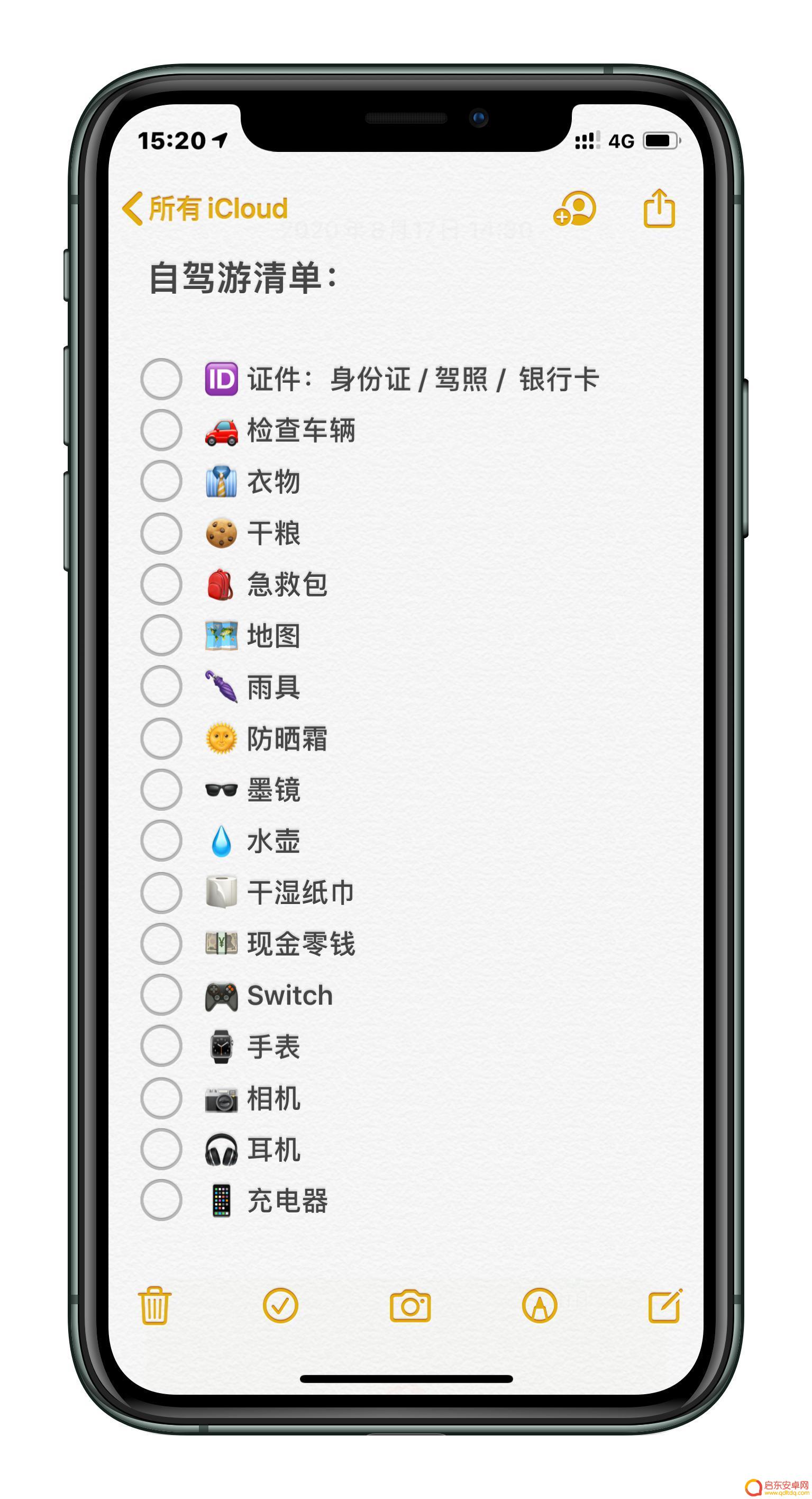Mark 急救包 as packed
This screenshot has height=1499, width=812.
[x=161, y=584]
